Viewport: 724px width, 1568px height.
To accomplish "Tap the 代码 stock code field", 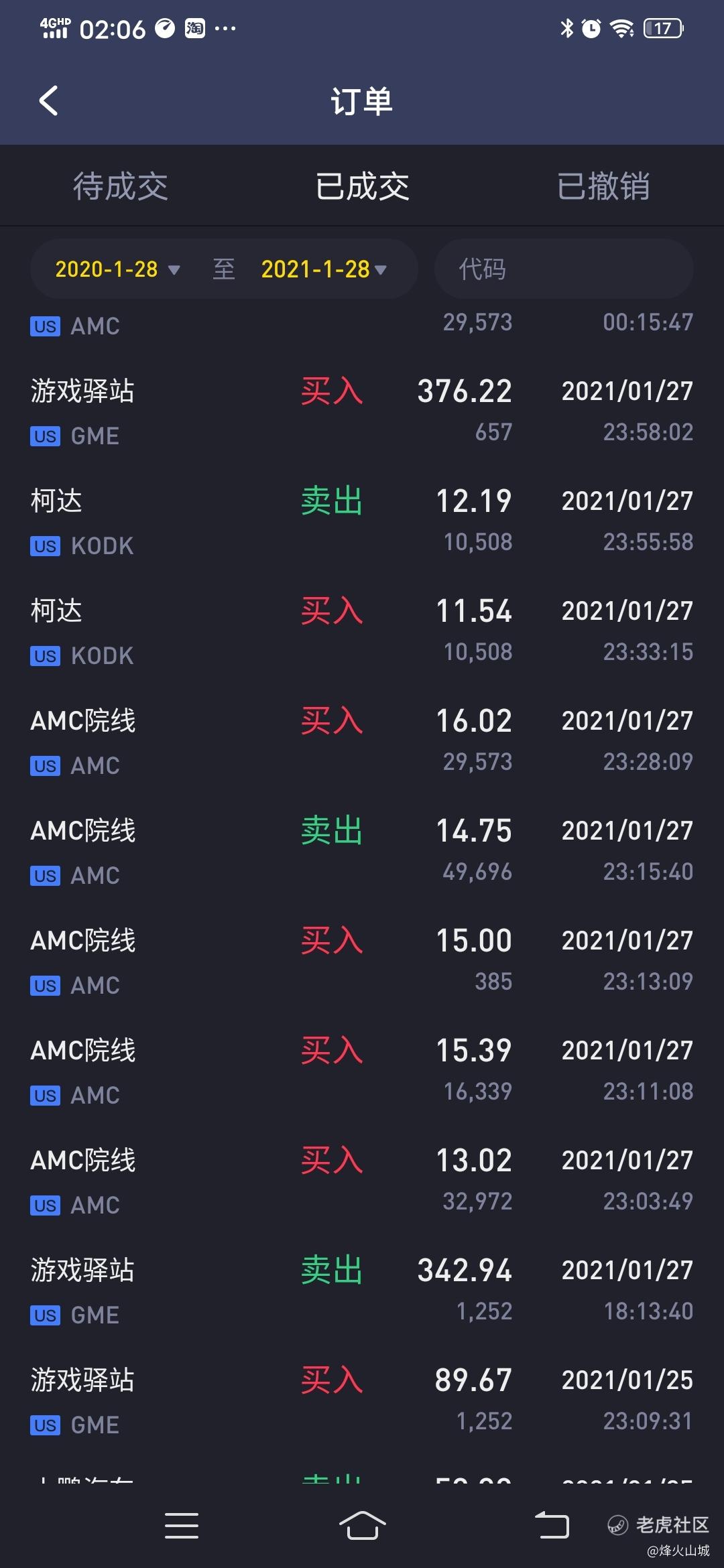I will [x=563, y=269].
